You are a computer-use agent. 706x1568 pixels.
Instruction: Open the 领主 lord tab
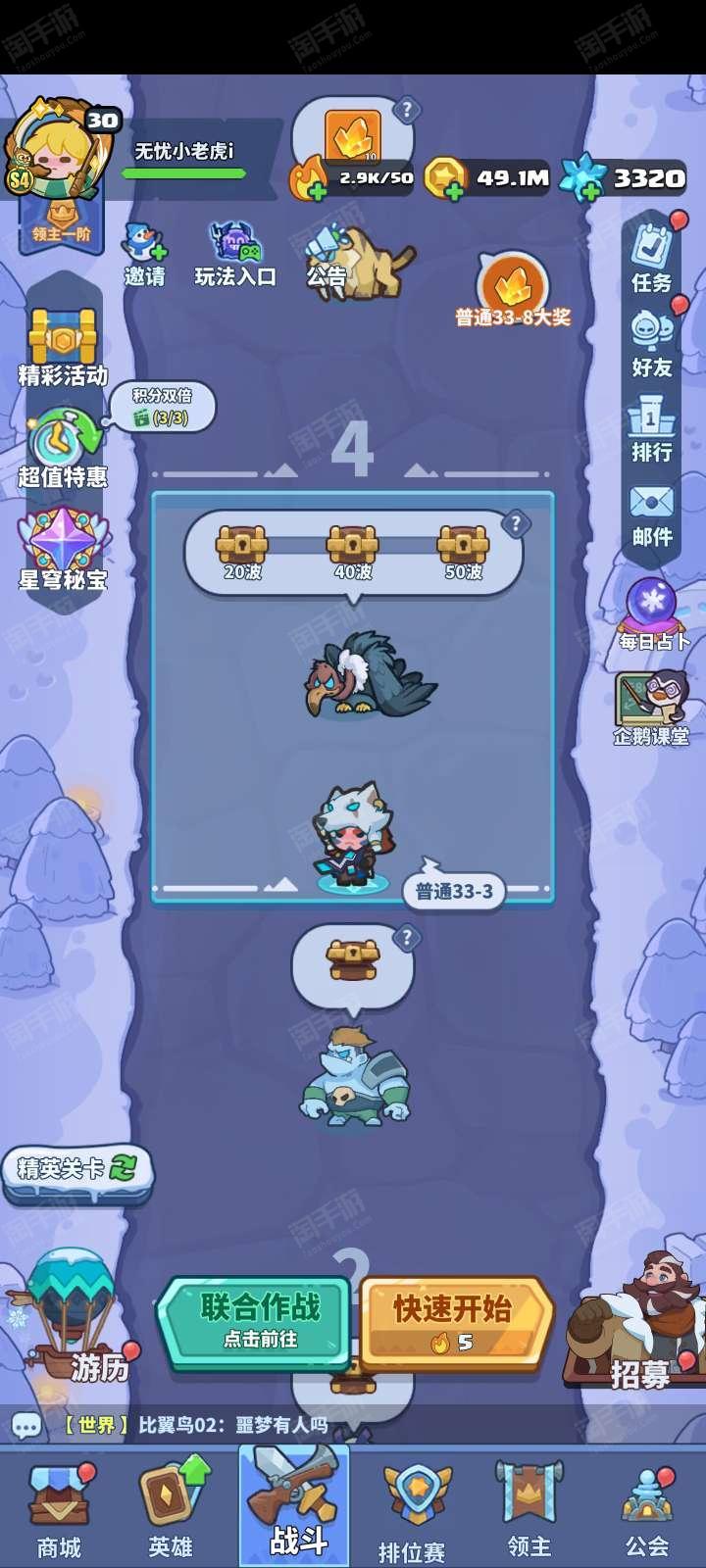[530, 1510]
